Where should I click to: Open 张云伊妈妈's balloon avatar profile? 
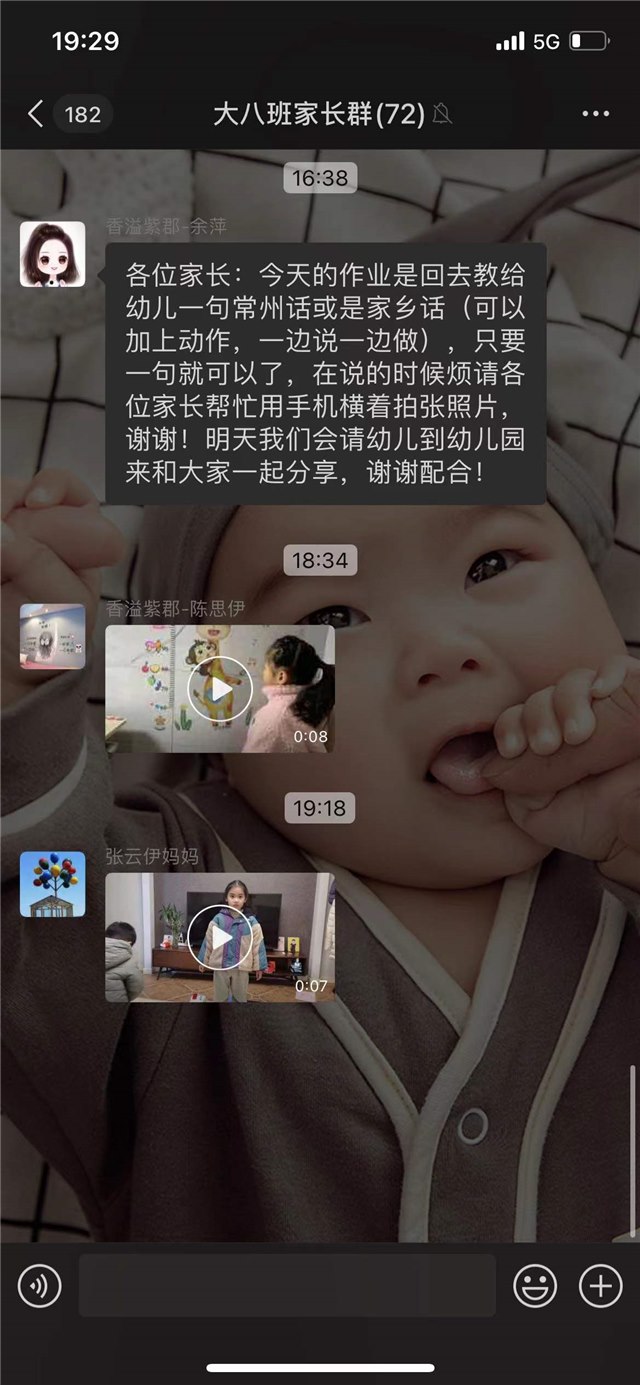[52, 884]
